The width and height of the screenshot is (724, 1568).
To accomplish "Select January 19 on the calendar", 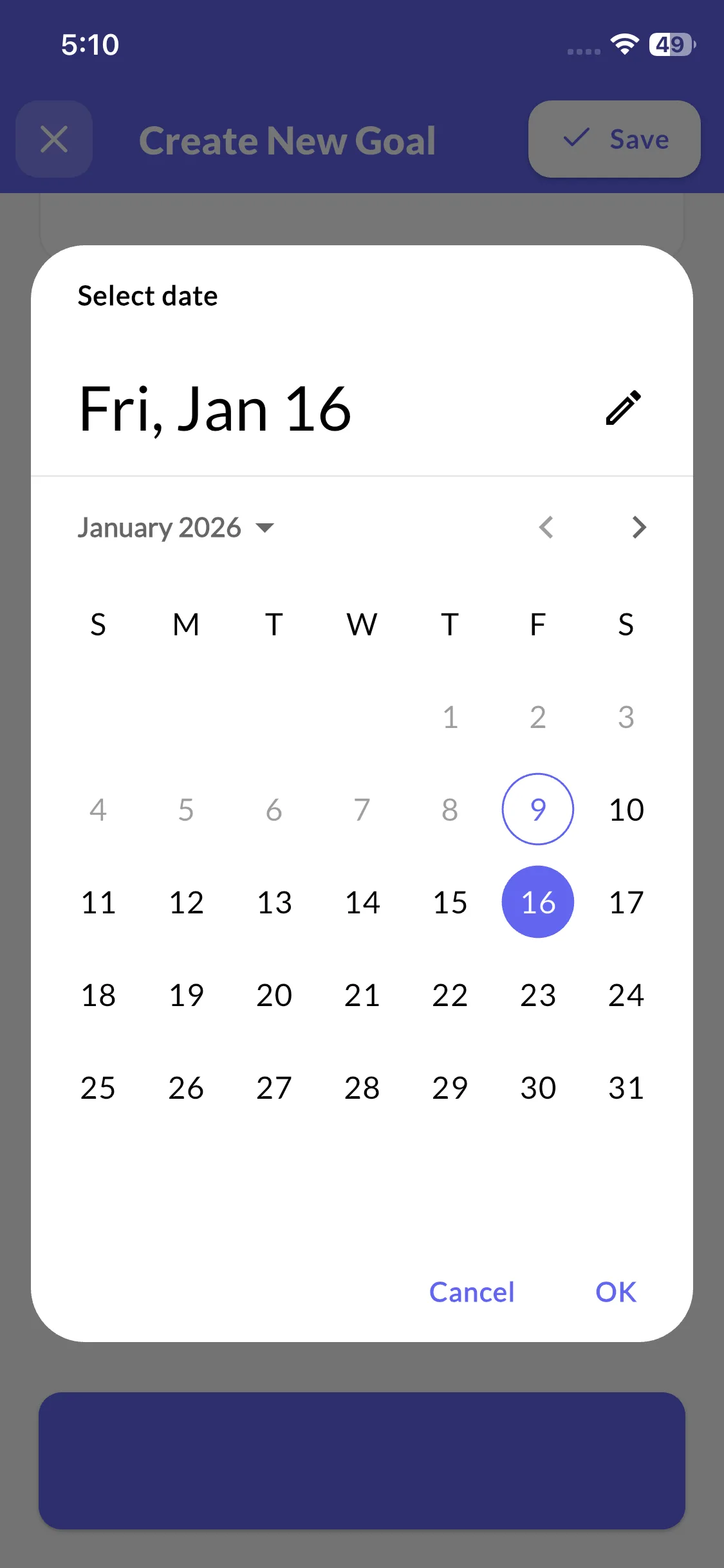I will [186, 995].
